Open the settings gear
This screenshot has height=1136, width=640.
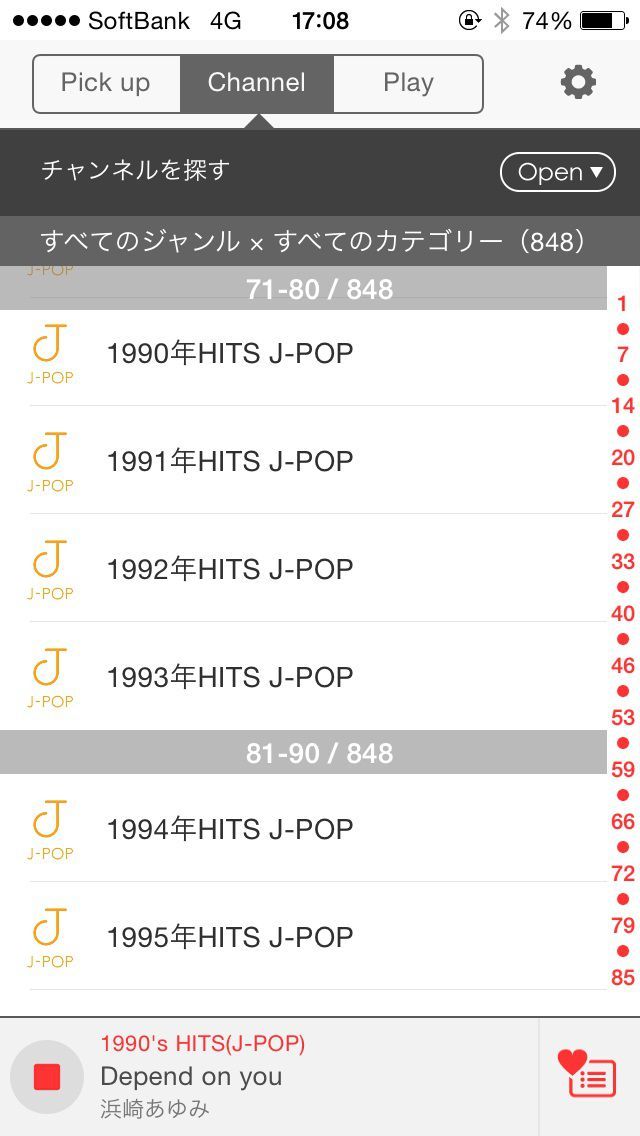[578, 82]
